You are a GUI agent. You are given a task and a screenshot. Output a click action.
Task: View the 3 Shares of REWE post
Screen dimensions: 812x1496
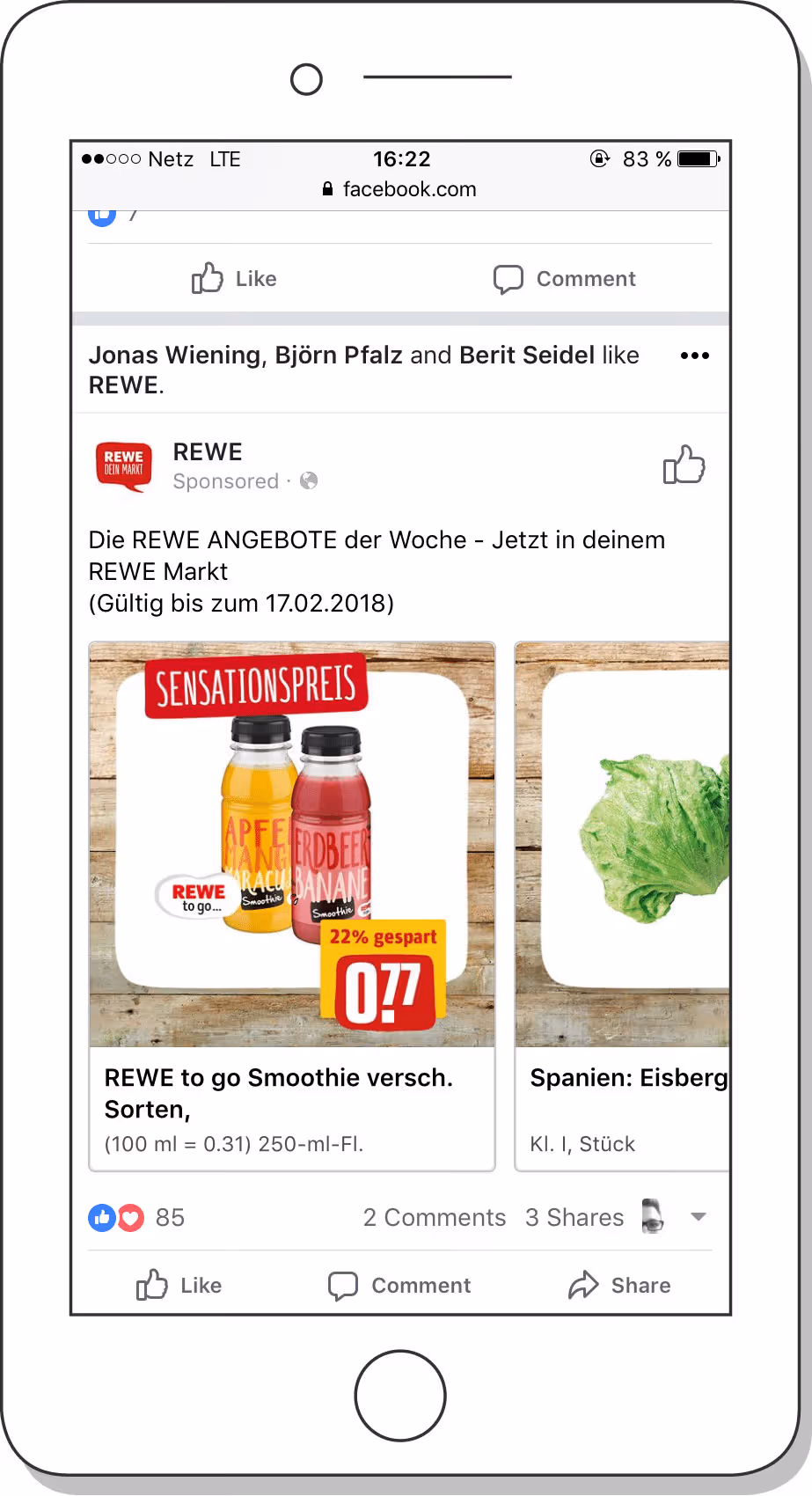coord(574,1218)
